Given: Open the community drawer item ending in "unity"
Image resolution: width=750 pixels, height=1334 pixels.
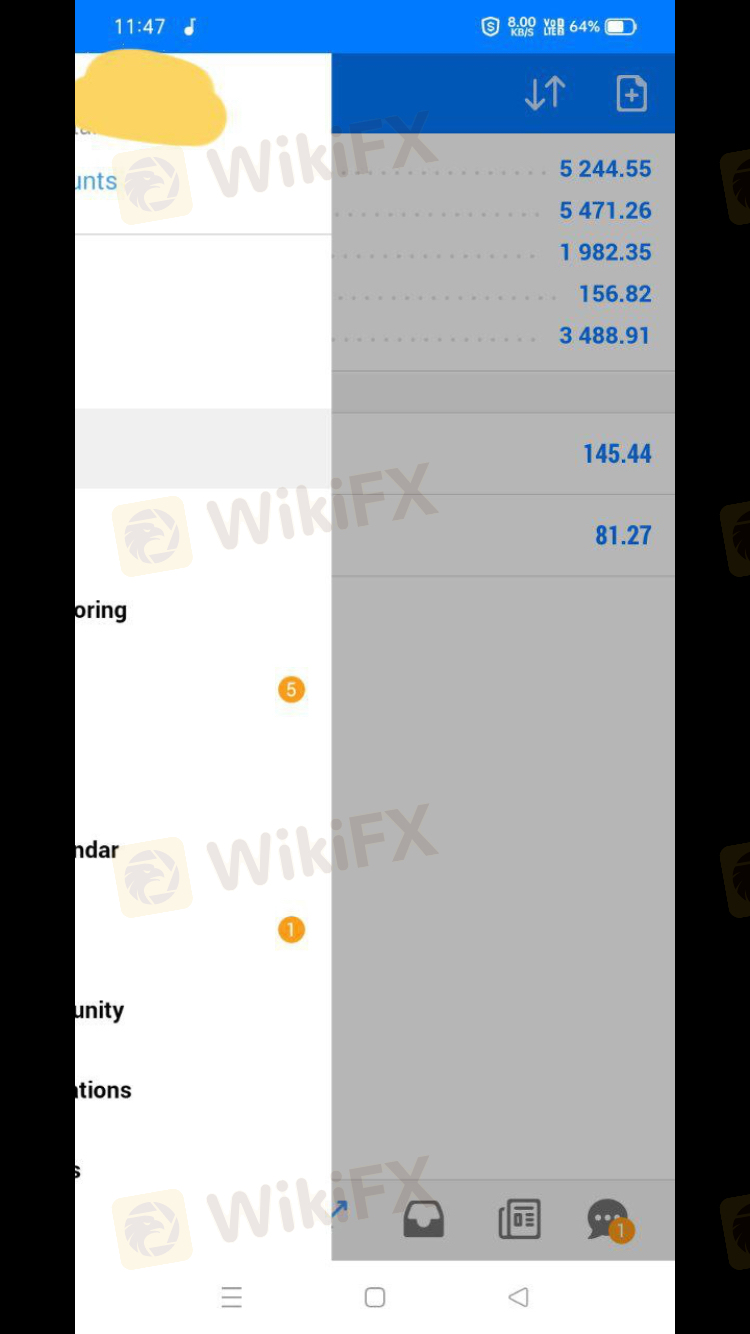Looking at the screenshot, I should click(x=99, y=1010).
